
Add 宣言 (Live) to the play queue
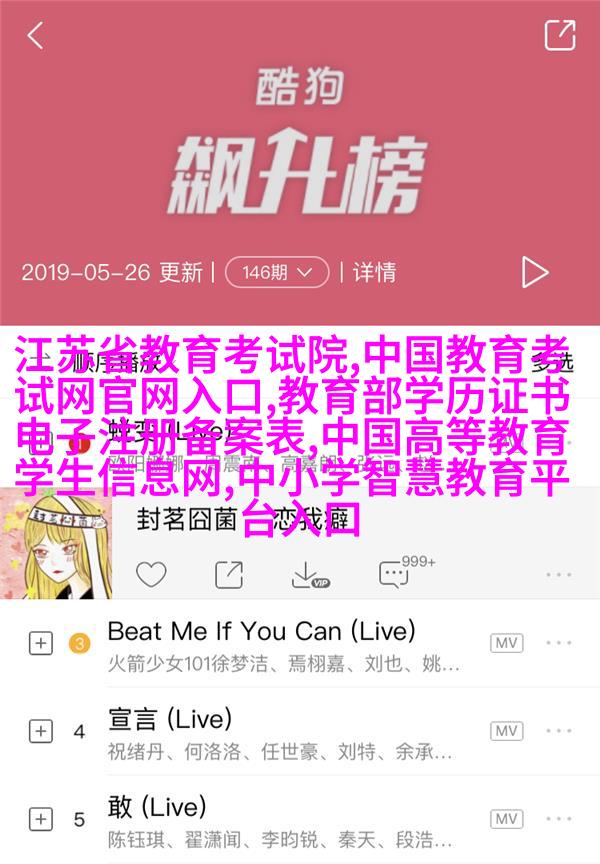(x=40, y=731)
